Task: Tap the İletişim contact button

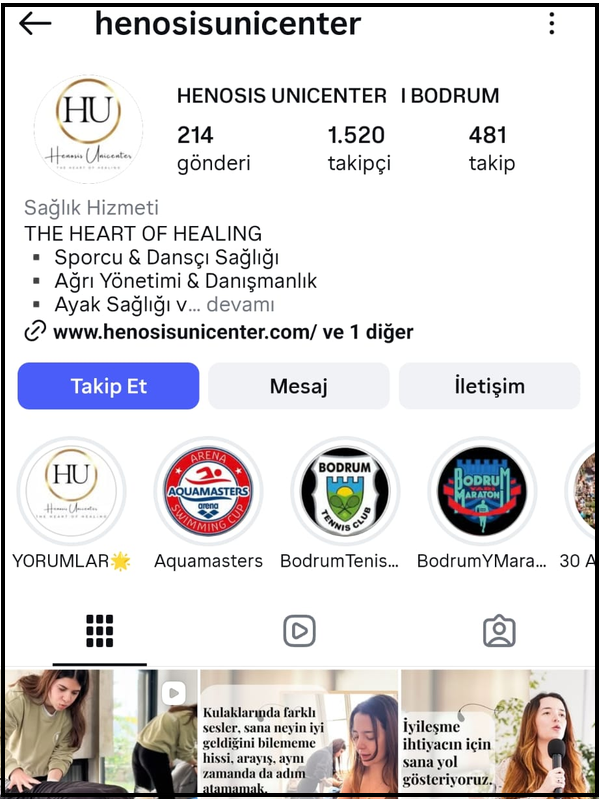Action: (x=489, y=386)
